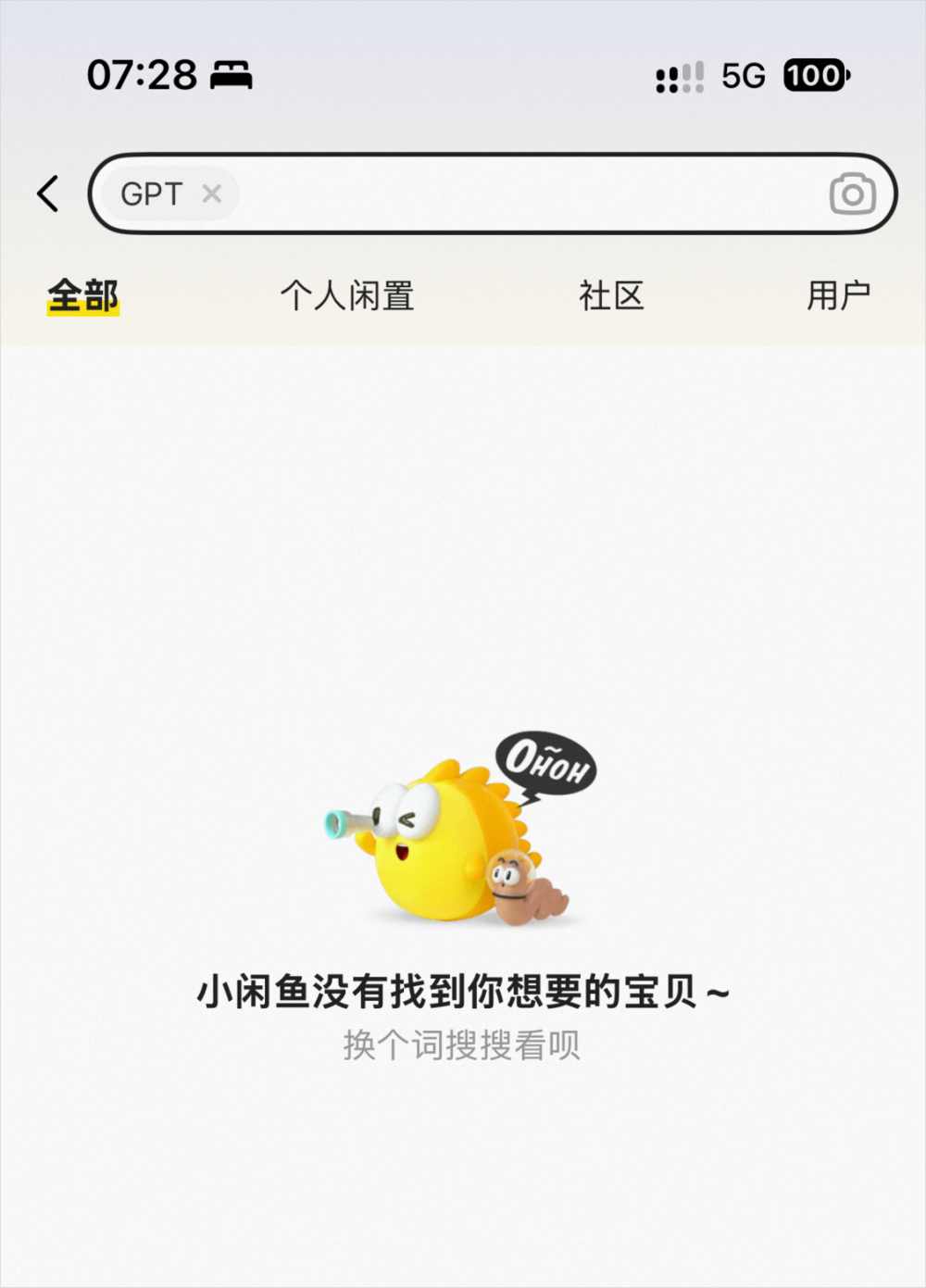926x1288 pixels.
Task: Switch to the 用户 tab
Action: (x=838, y=296)
